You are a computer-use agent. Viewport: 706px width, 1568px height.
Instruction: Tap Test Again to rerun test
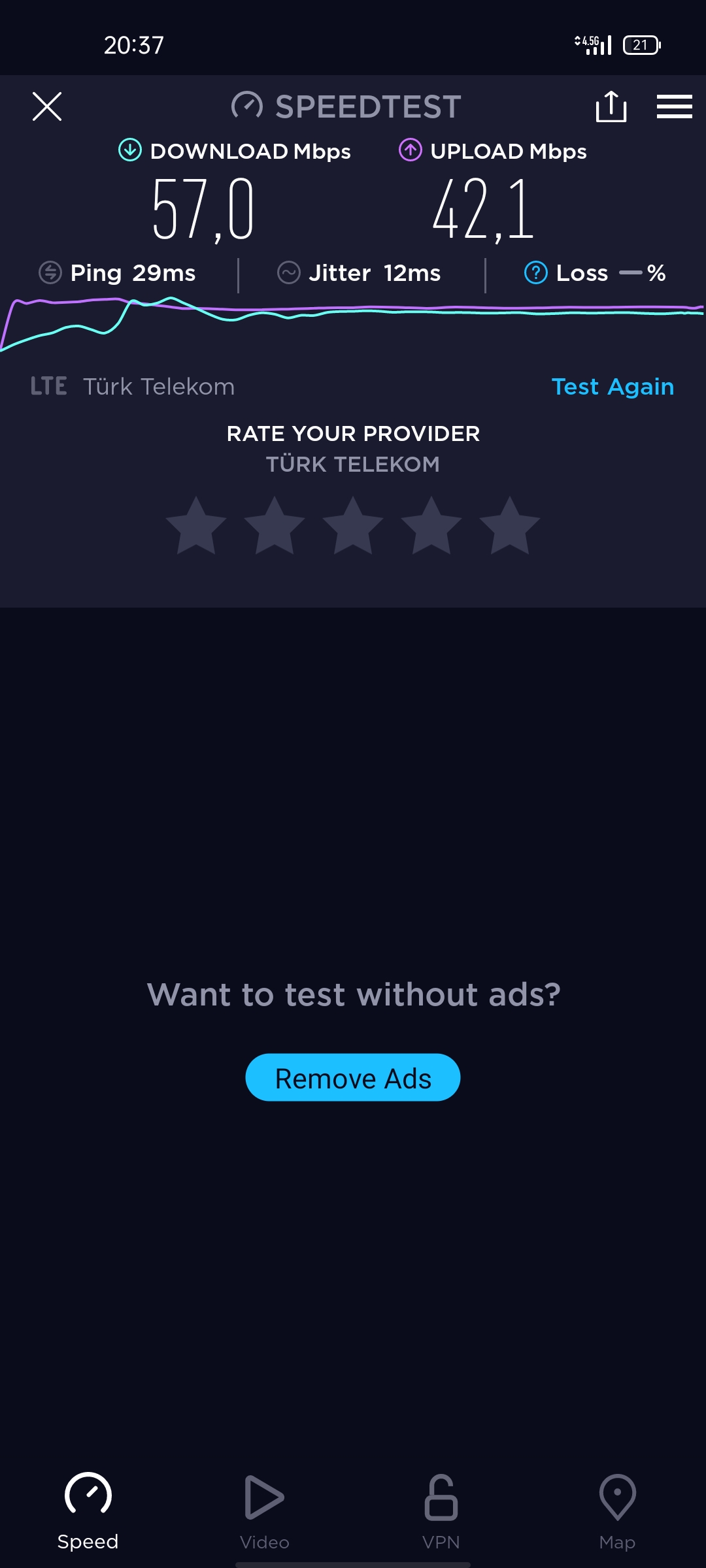613,387
